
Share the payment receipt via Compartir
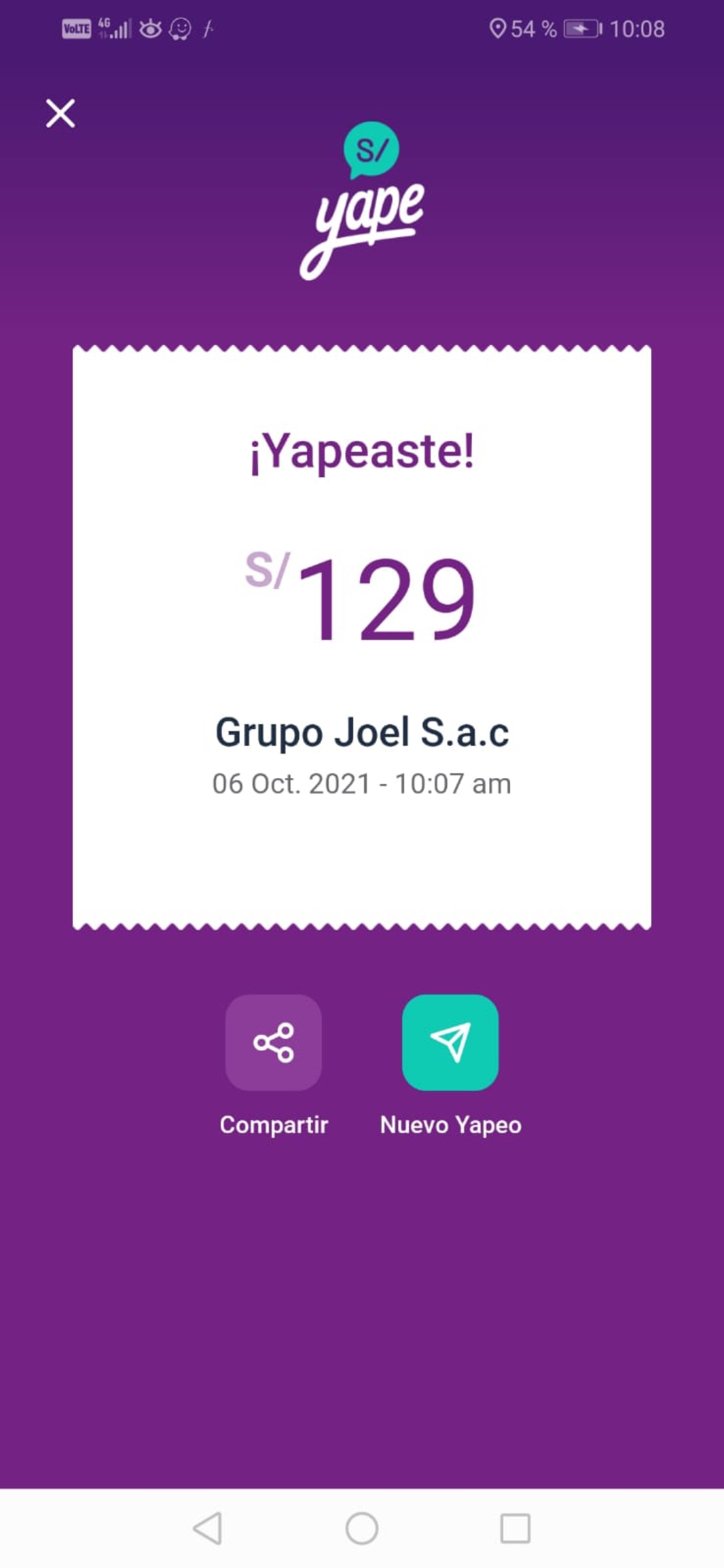(x=274, y=1042)
